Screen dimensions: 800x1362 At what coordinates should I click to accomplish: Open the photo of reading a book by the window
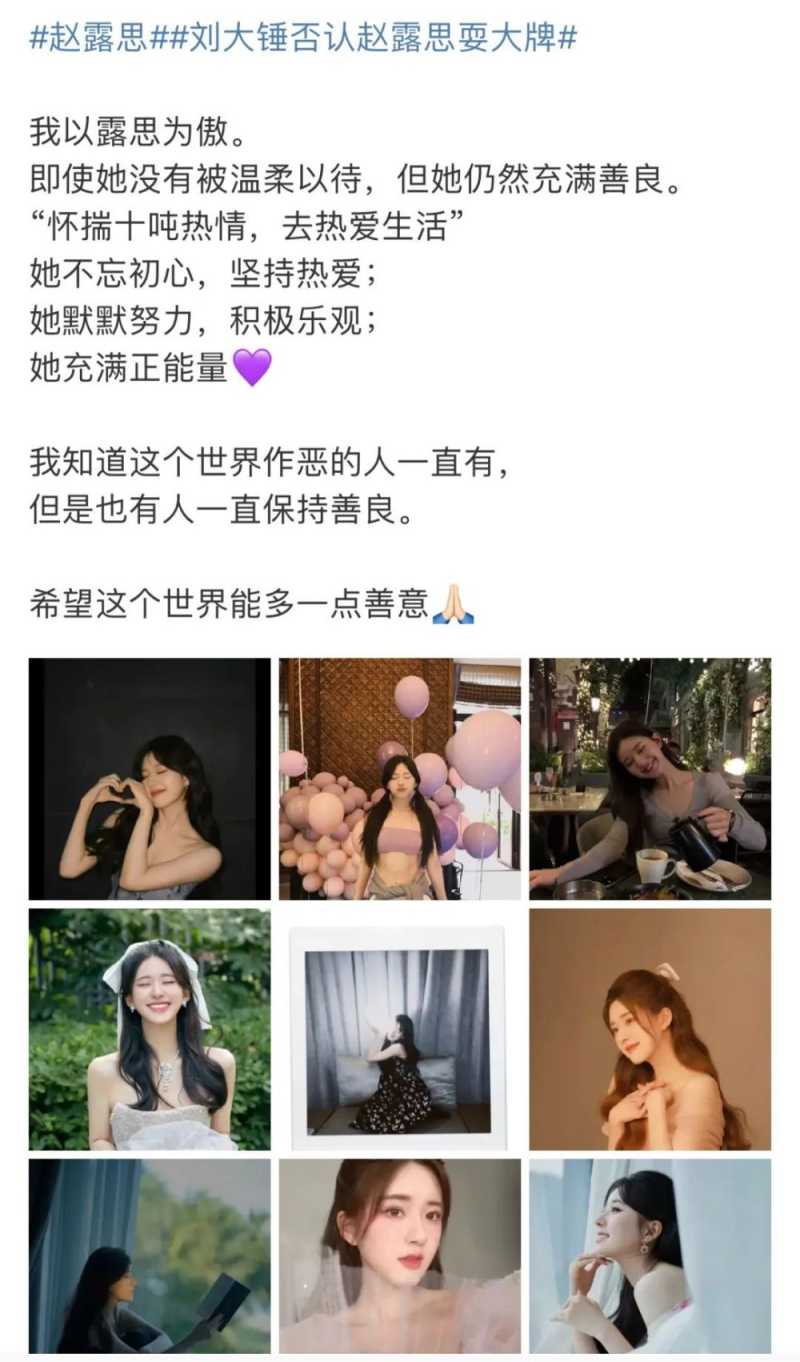(x=150, y=1256)
